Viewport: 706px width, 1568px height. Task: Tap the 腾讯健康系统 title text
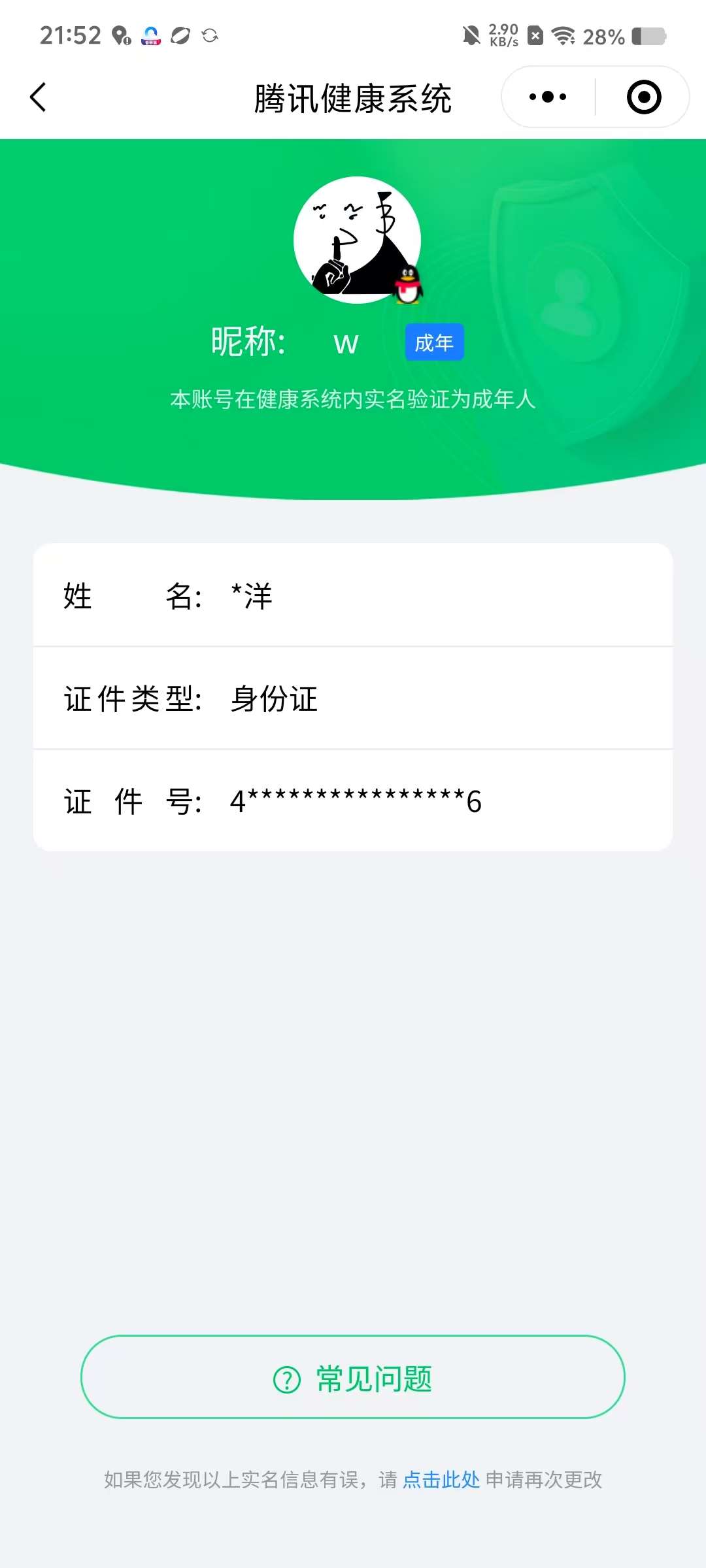[353, 98]
